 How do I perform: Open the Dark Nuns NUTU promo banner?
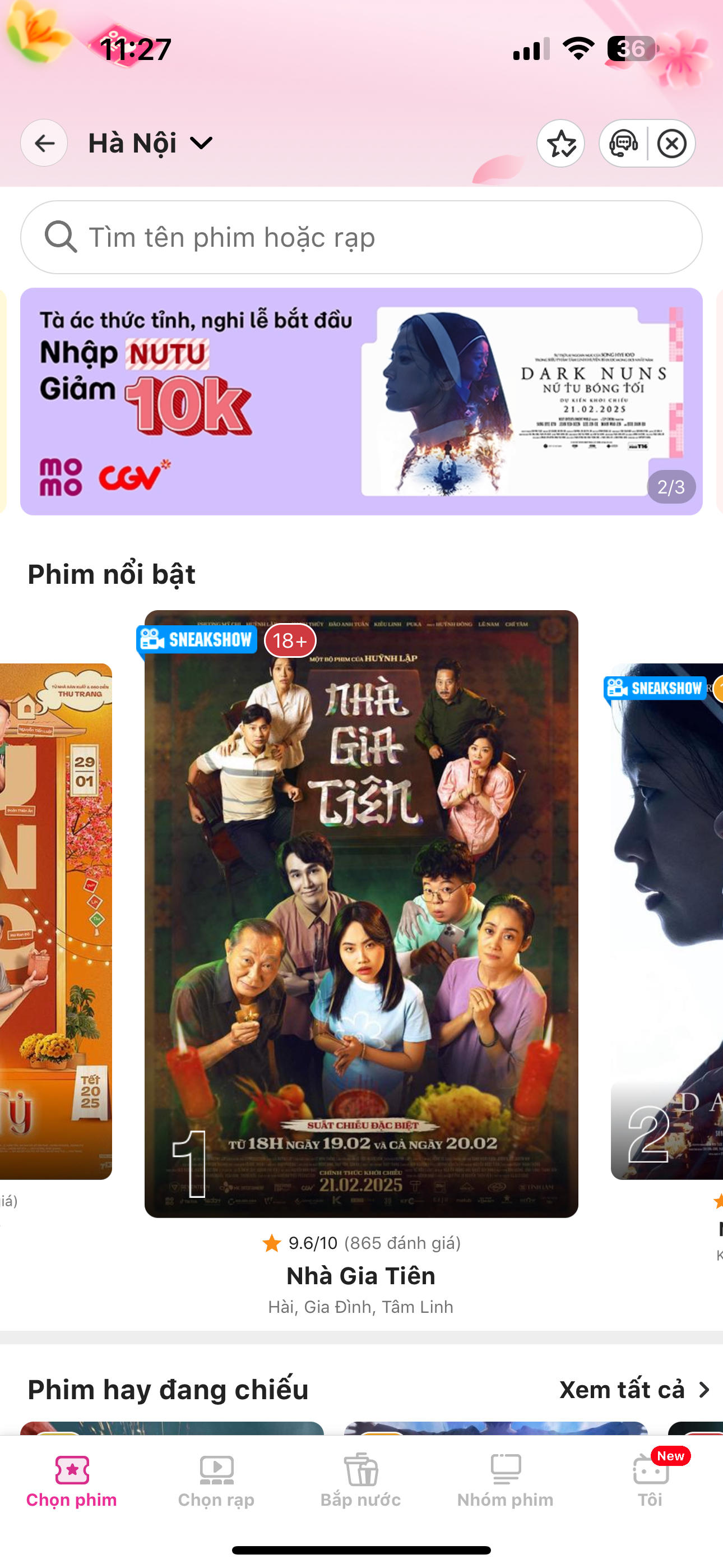[x=361, y=402]
